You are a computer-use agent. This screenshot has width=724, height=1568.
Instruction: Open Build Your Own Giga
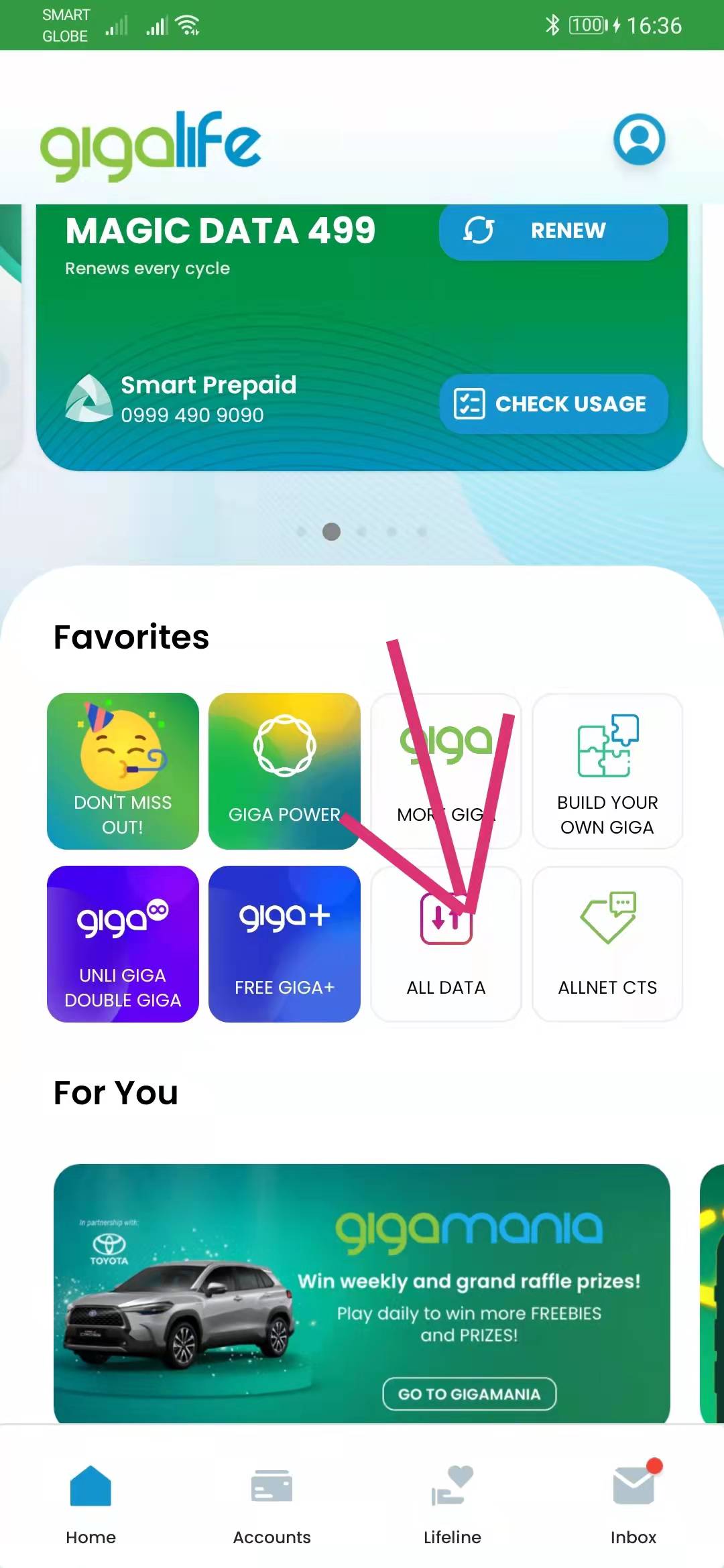pos(607,771)
